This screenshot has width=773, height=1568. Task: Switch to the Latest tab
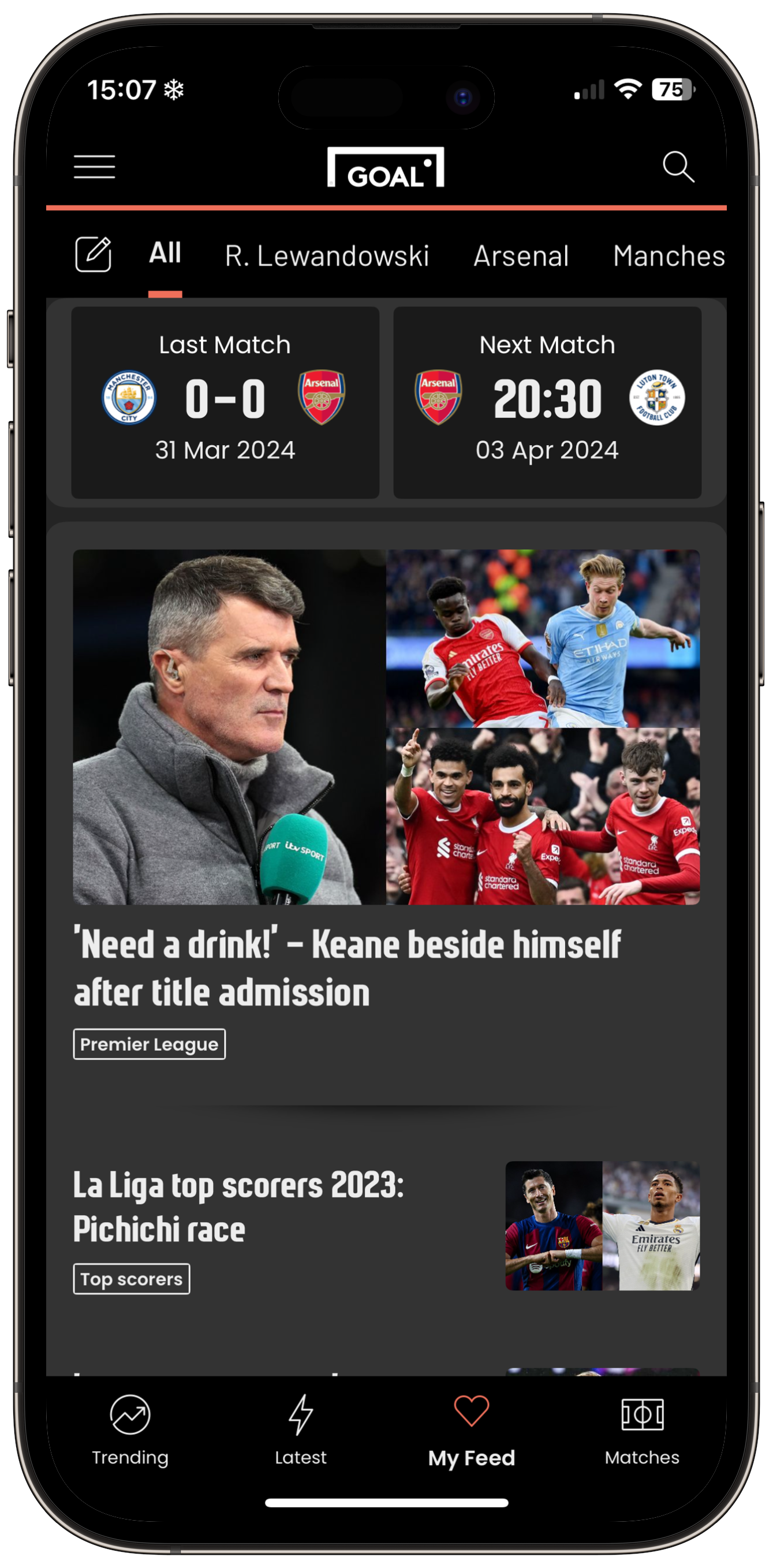tap(301, 1431)
